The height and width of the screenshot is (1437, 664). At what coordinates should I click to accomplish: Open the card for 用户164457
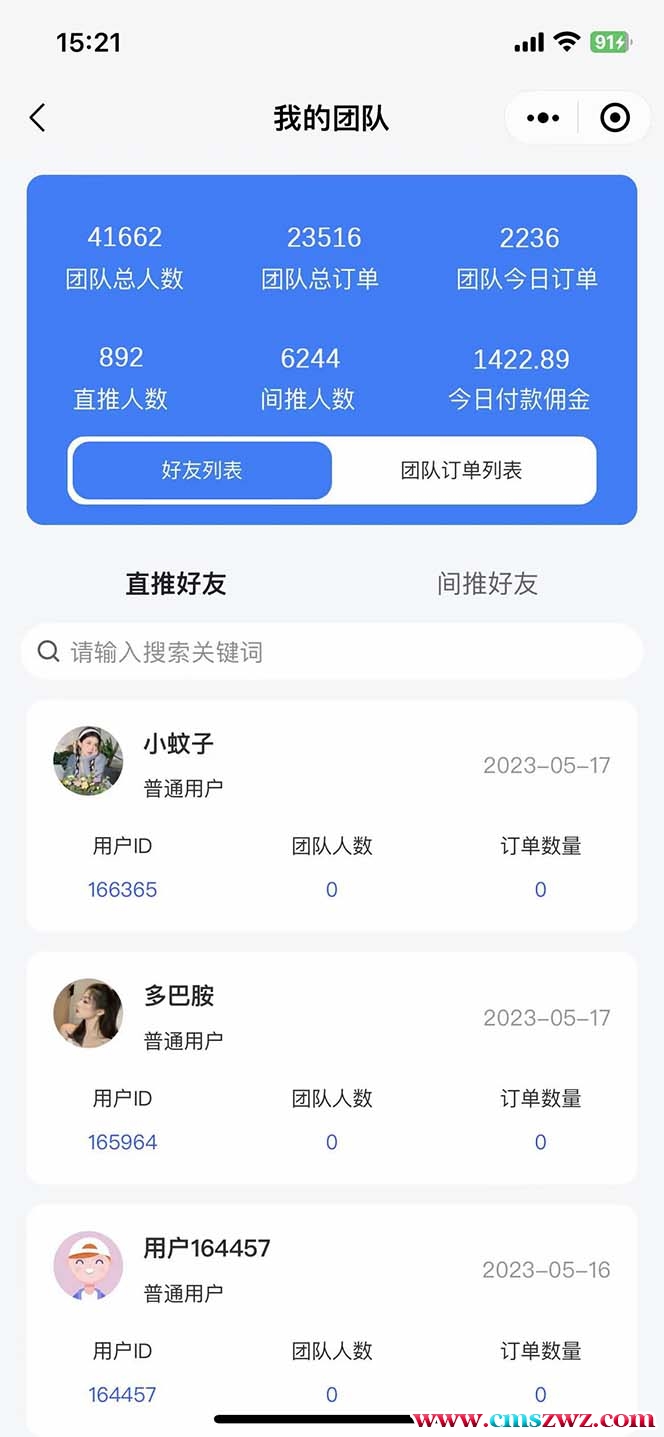pyautogui.click(x=331, y=1318)
